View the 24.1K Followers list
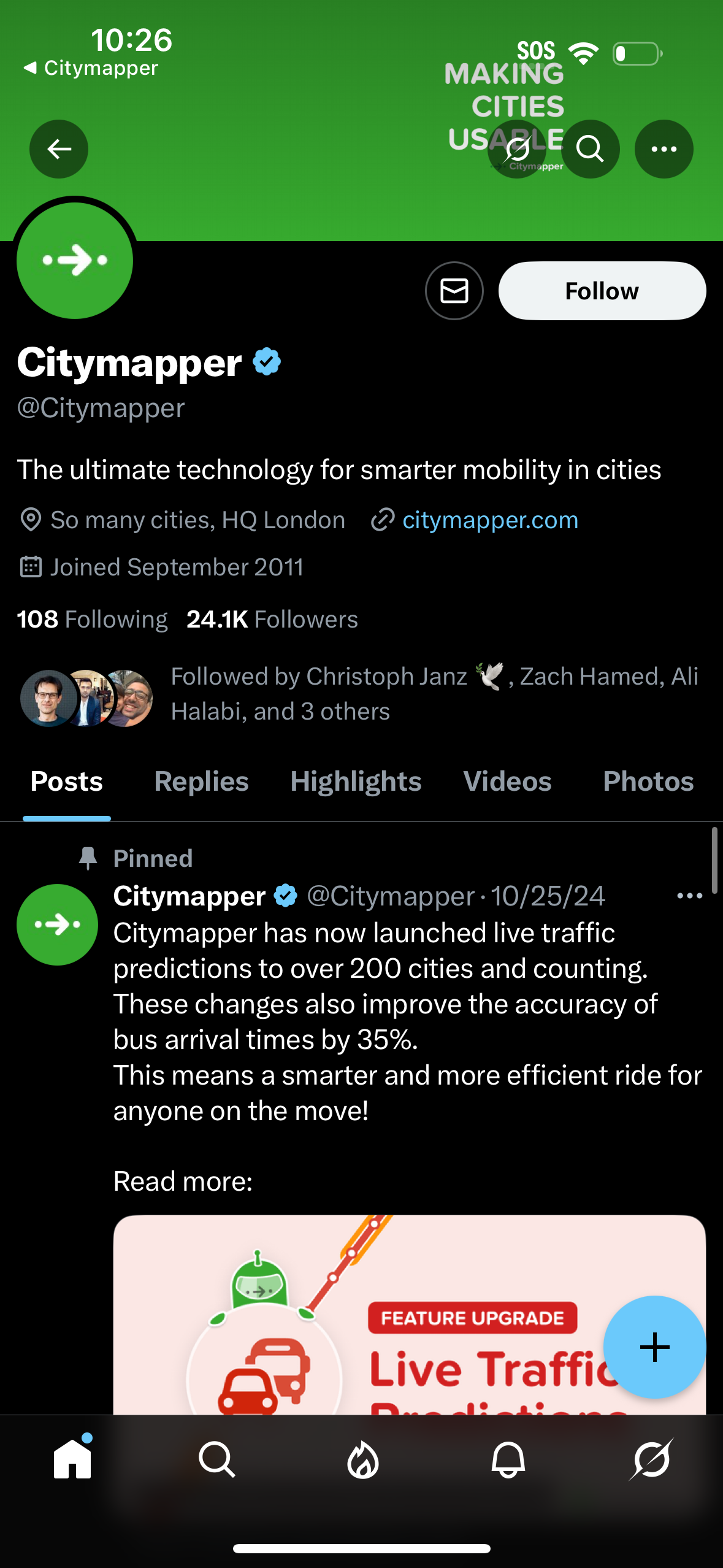 272,619
